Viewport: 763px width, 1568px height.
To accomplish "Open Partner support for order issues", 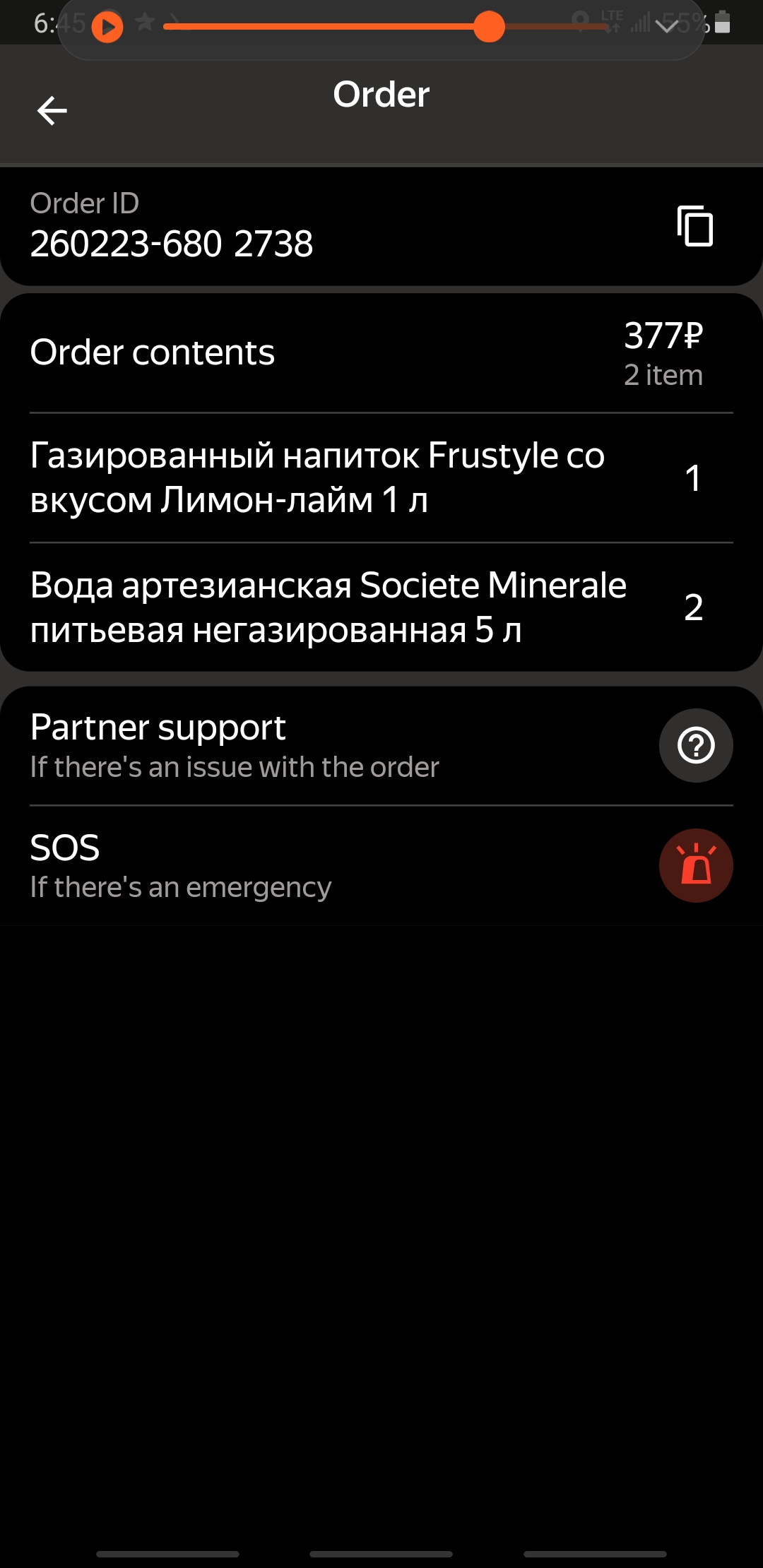I will coord(695,745).
